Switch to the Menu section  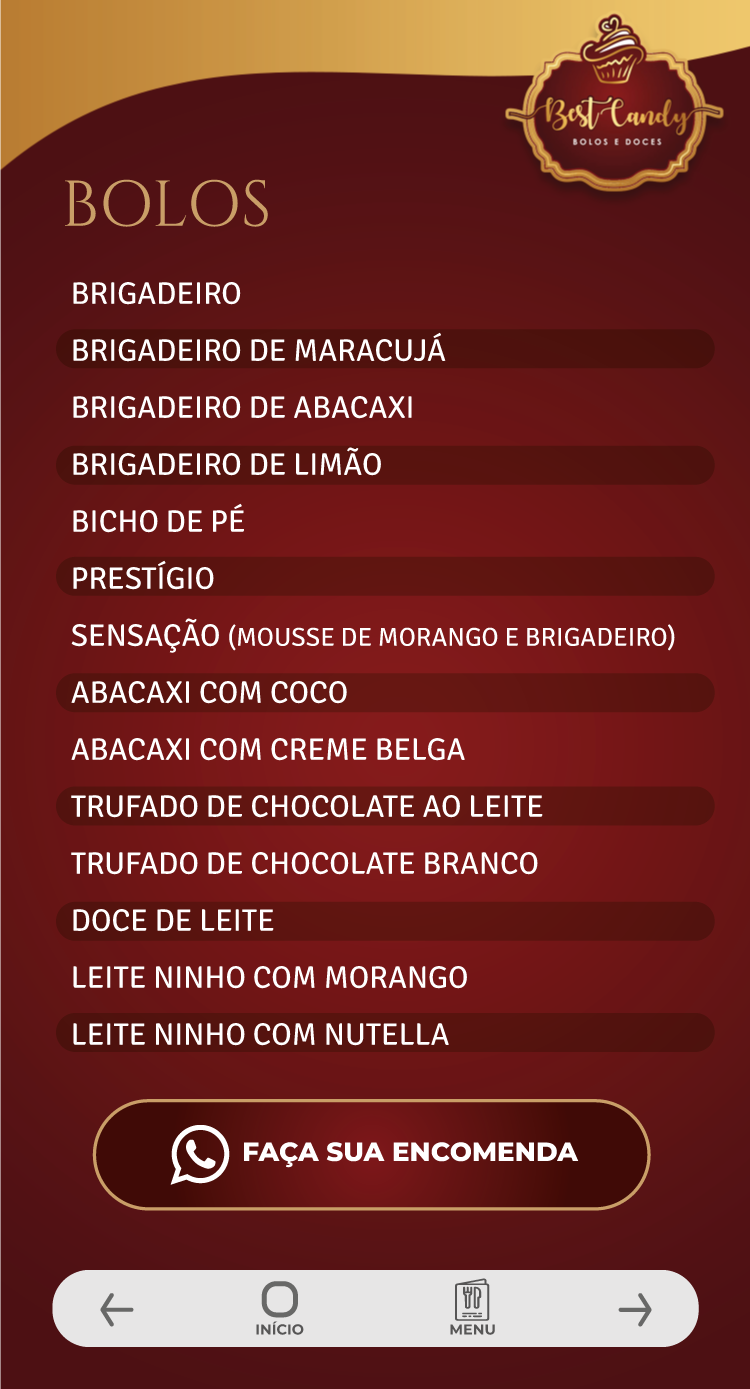[472, 1308]
